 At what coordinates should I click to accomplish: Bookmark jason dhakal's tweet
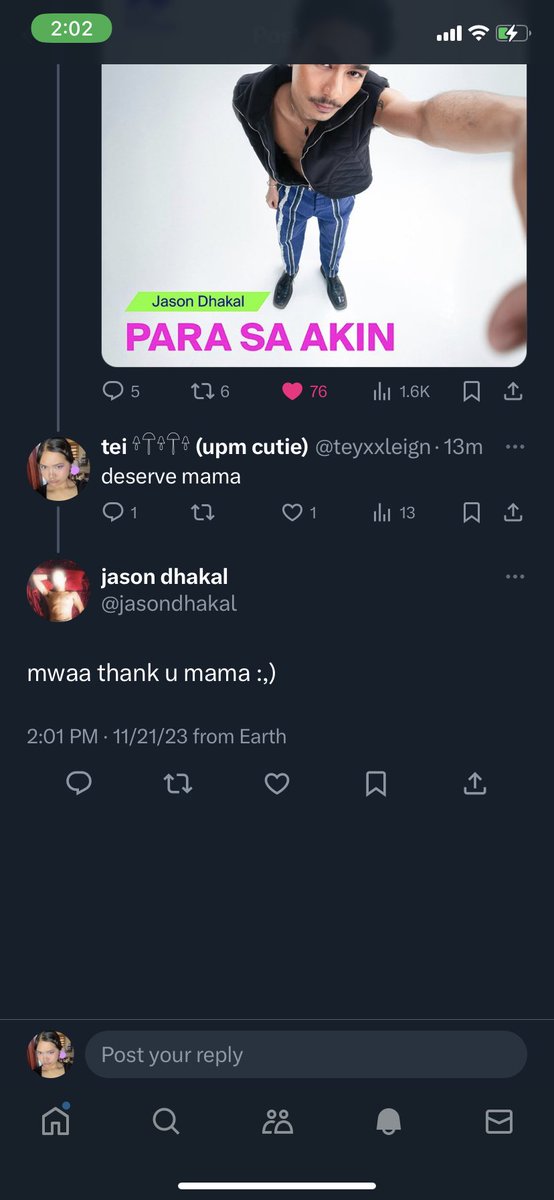[x=376, y=784]
